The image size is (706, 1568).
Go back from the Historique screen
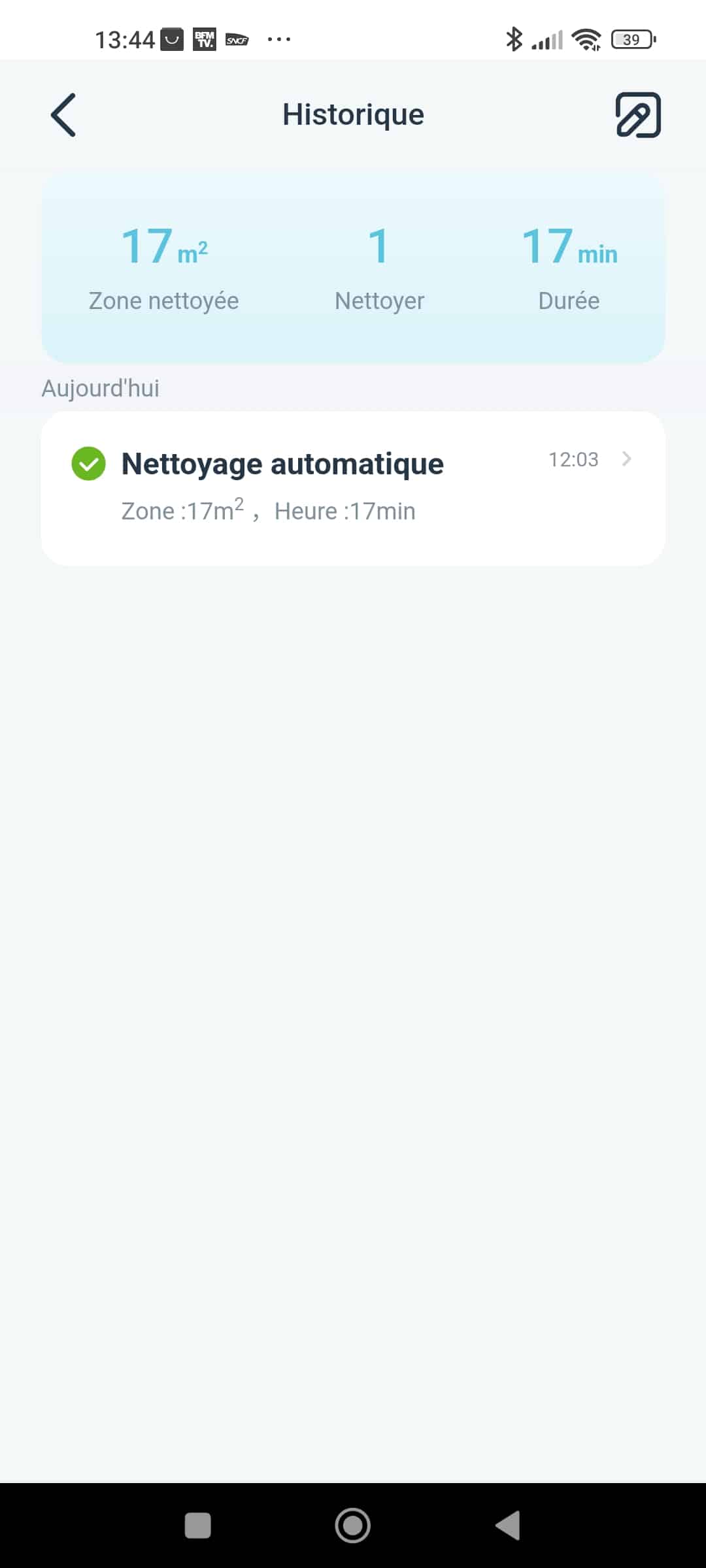(x=63, y=115)
